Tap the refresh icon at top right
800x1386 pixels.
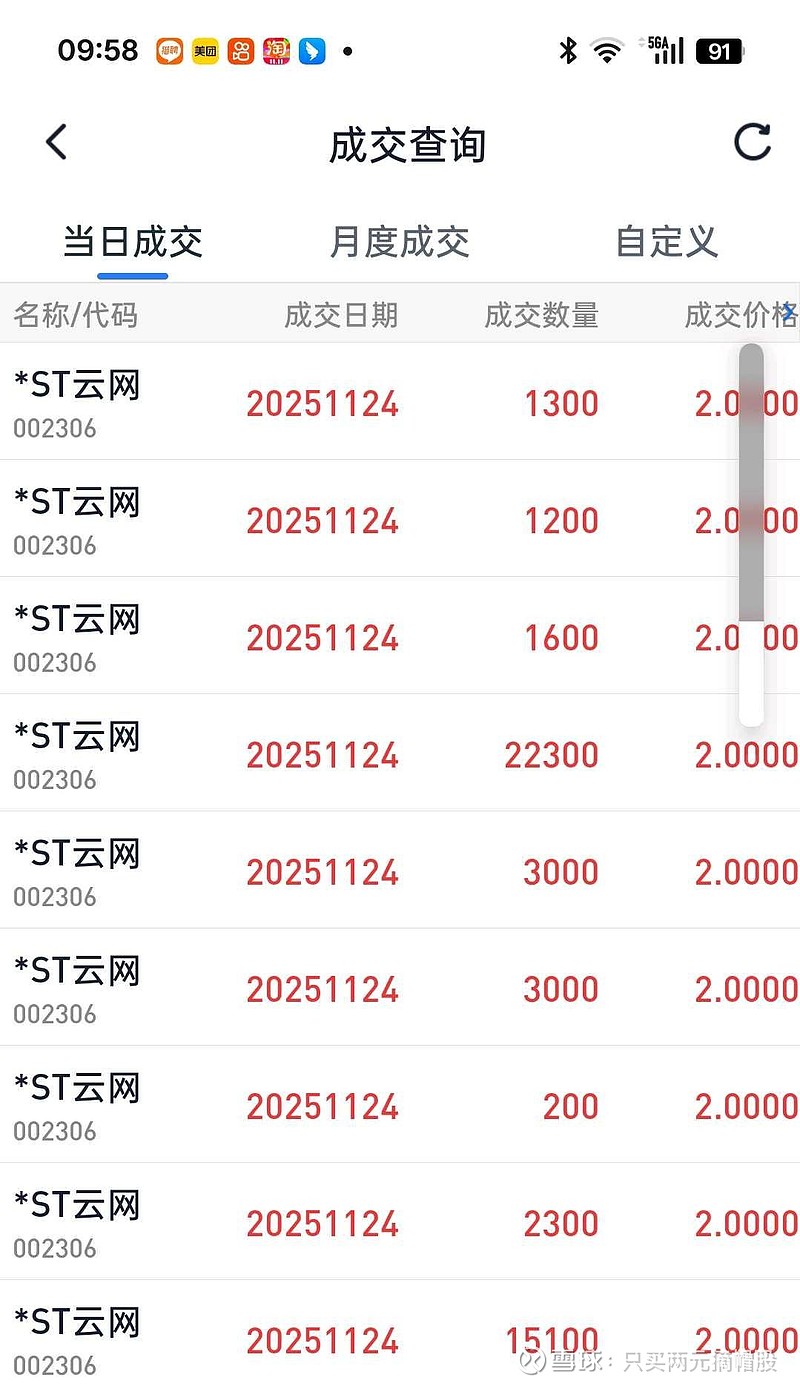click(753, 142)
